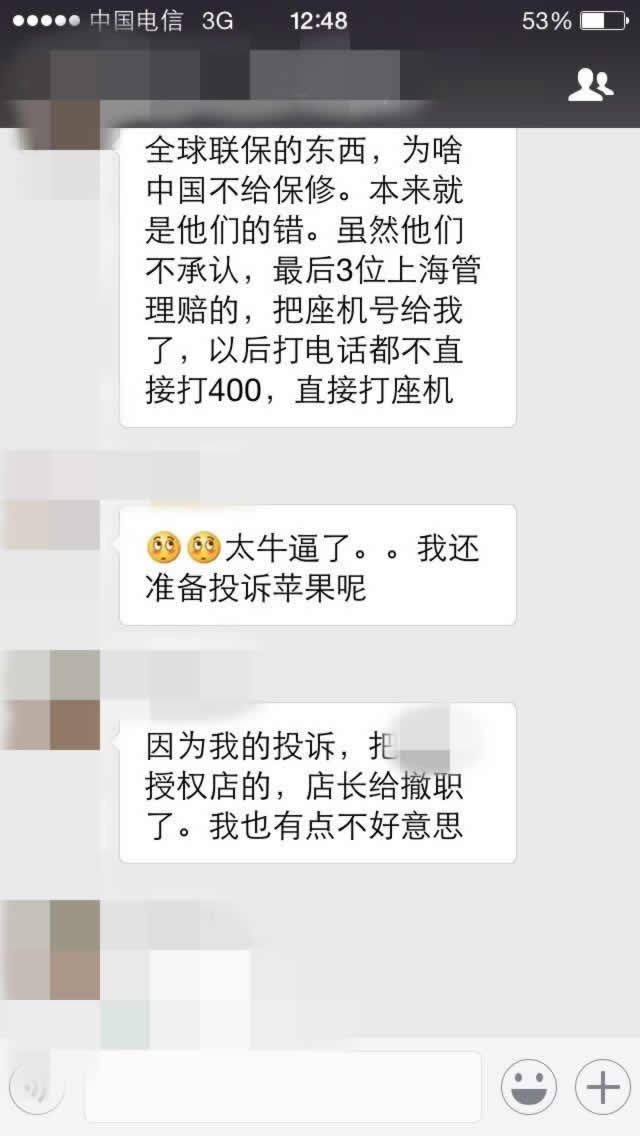Switch to voice message input

[36, 1087]
